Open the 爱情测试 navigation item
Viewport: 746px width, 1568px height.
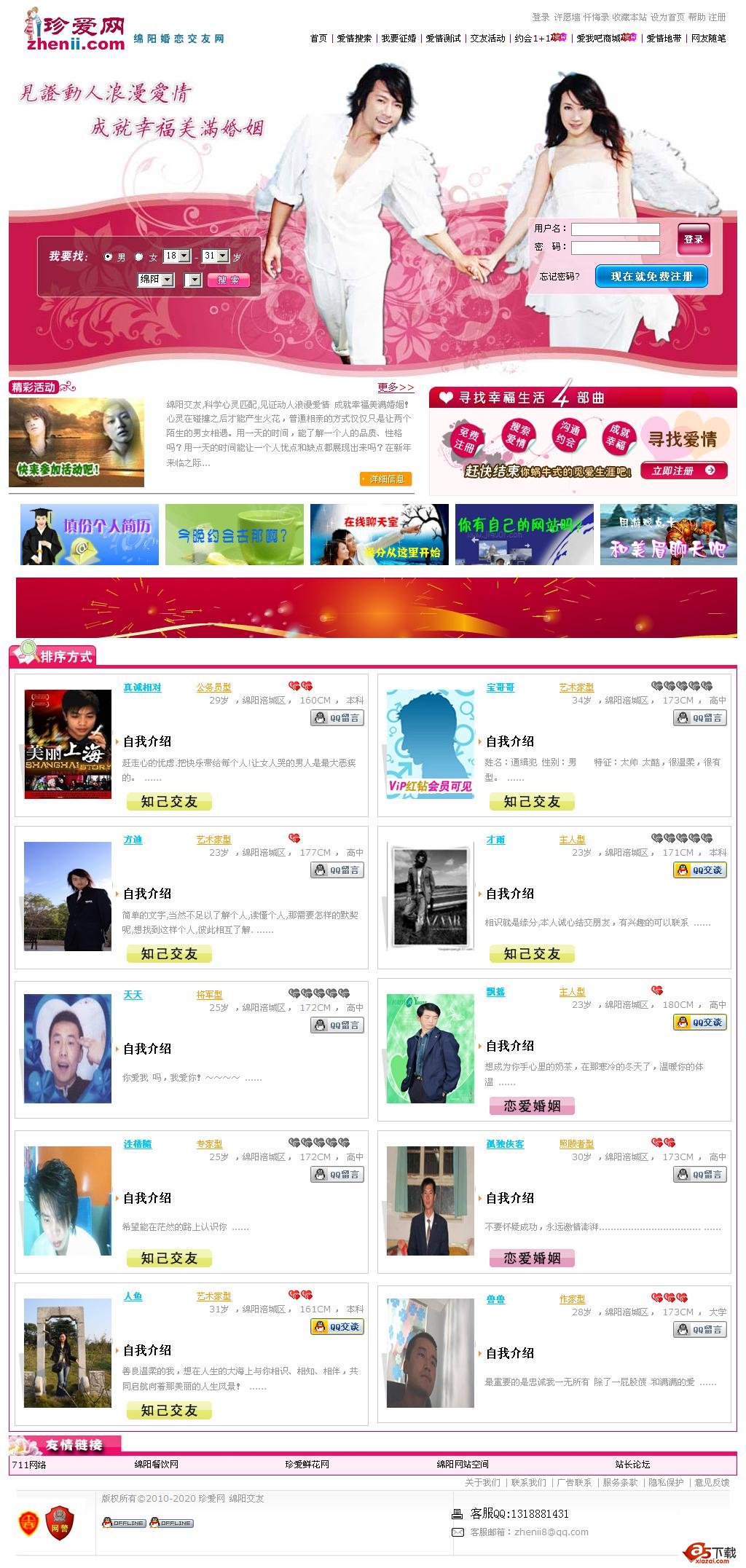(443, 39)
